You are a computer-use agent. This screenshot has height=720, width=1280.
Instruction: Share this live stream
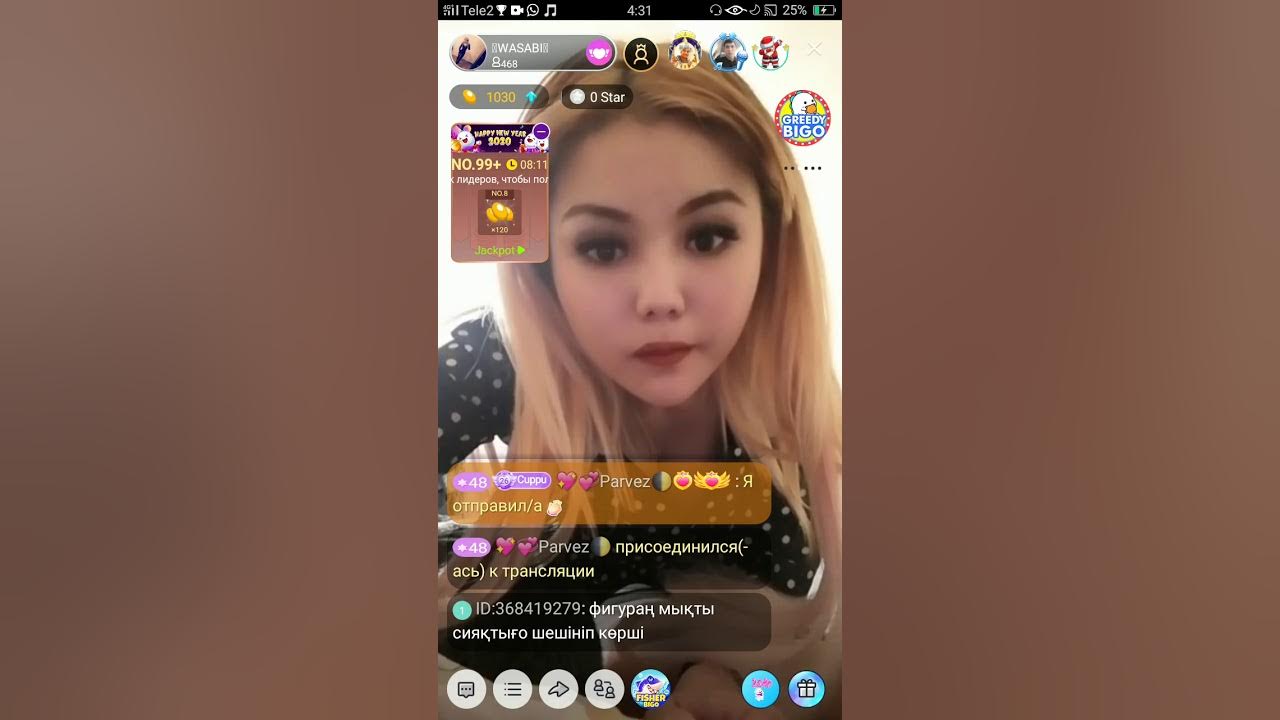(559, 689)
